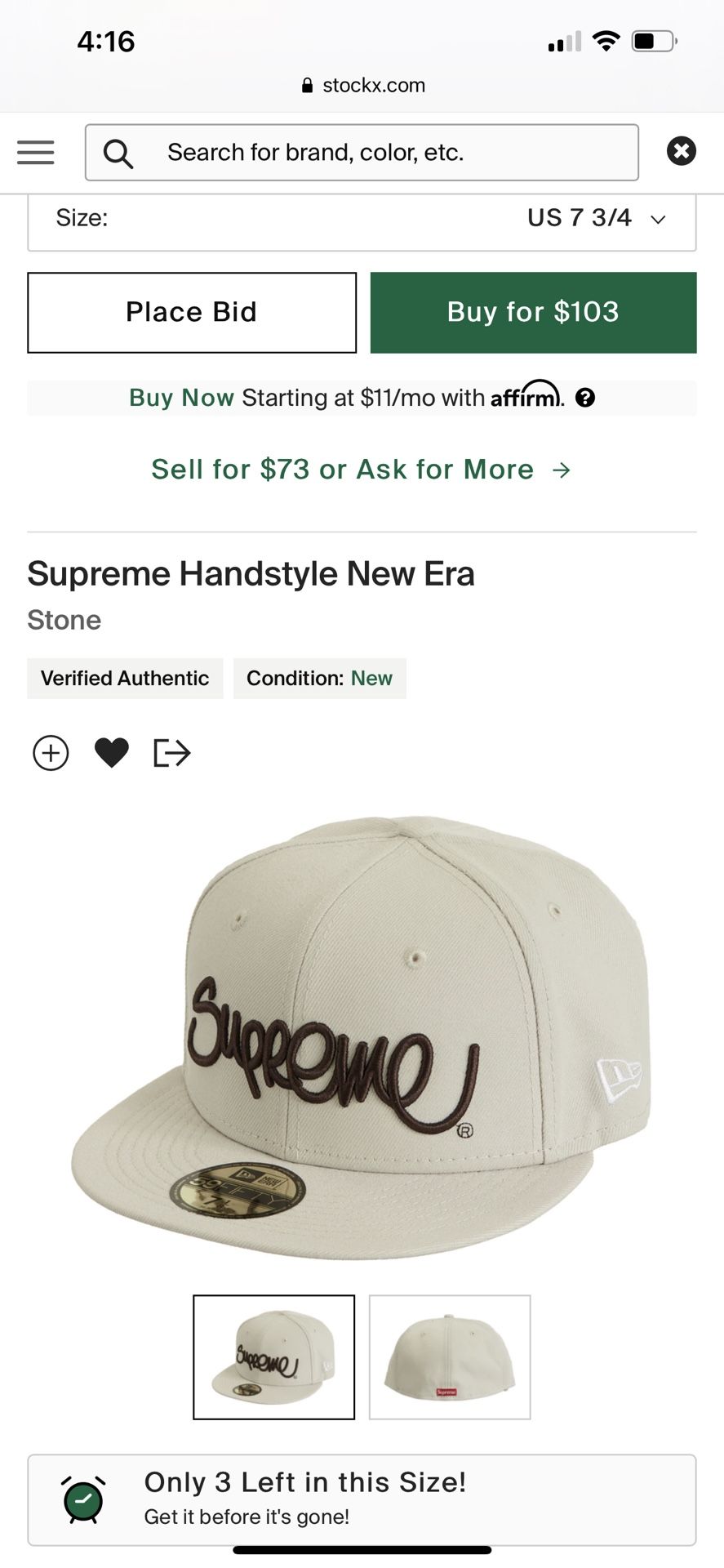Add item to portfolio with plus icon
724x1568 pixels.
[x=51, y=753]
